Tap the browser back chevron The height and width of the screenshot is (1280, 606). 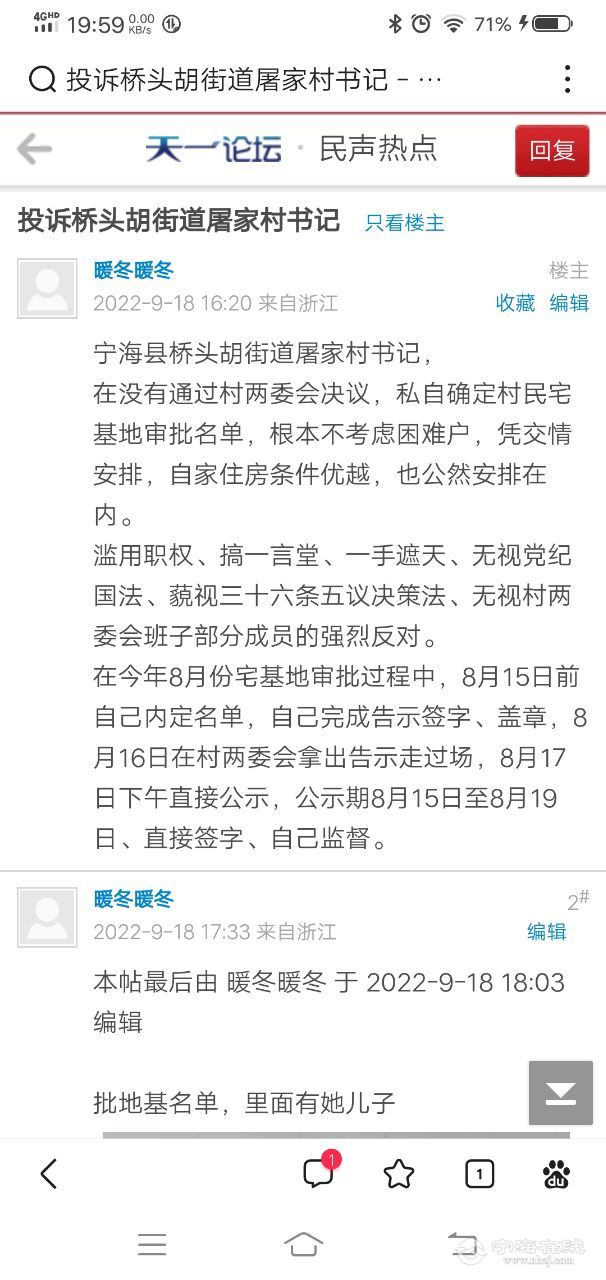point(48,1173)
